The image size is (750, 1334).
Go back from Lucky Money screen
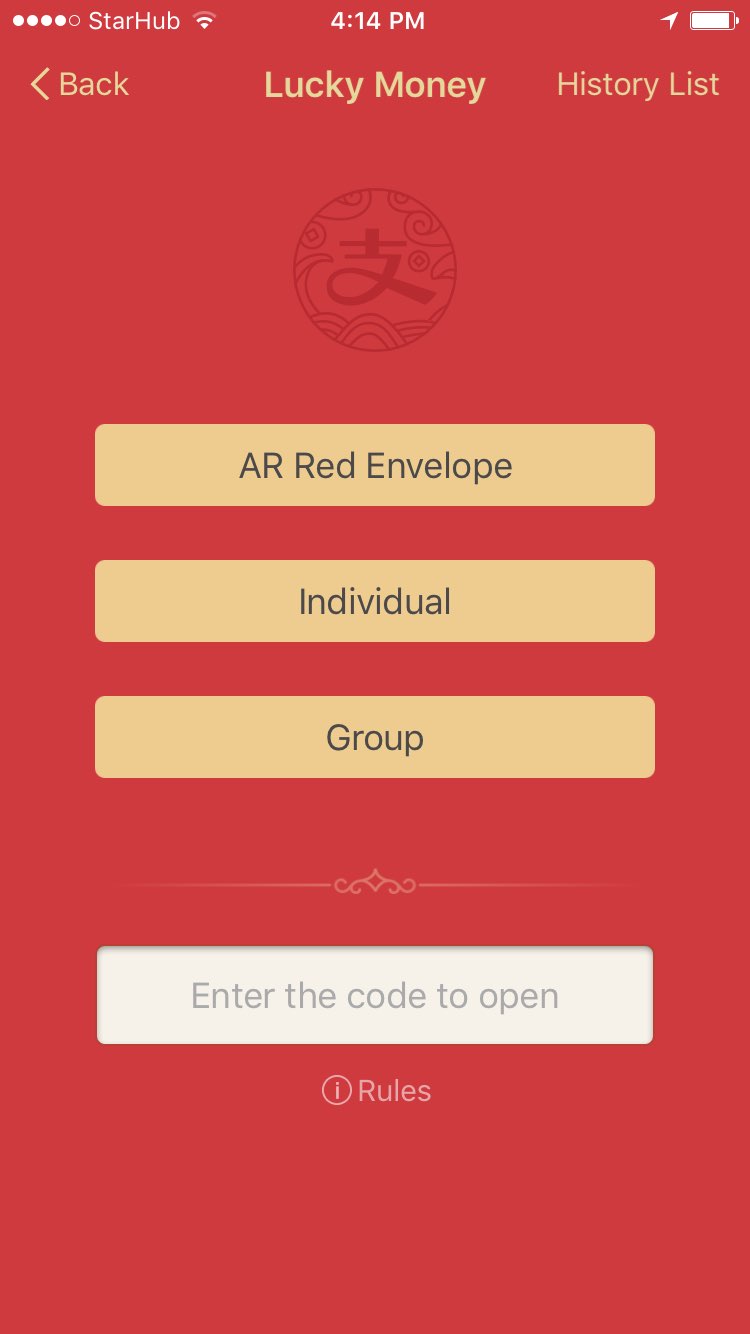pos(80,85)
